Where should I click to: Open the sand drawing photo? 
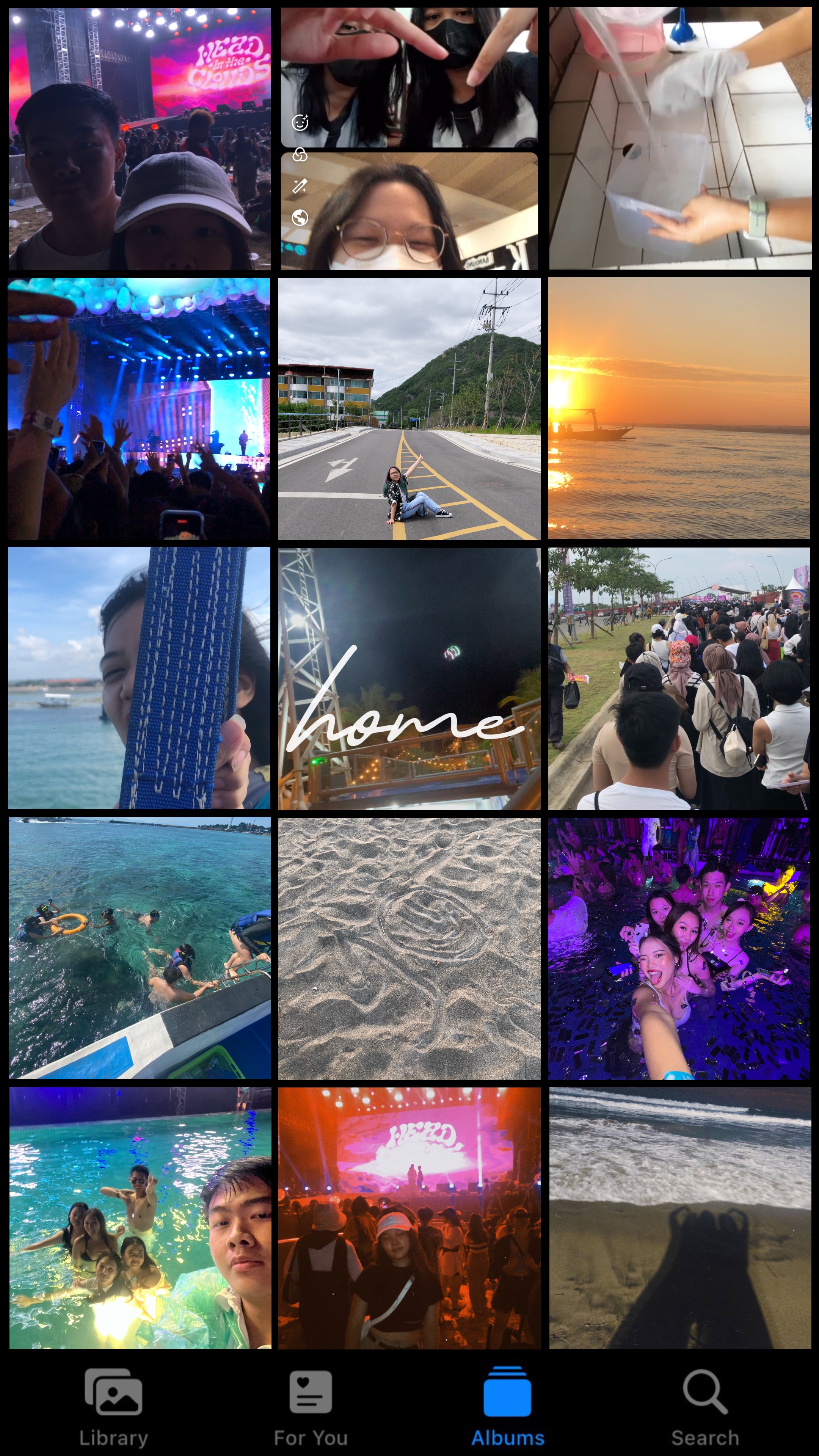409,948
